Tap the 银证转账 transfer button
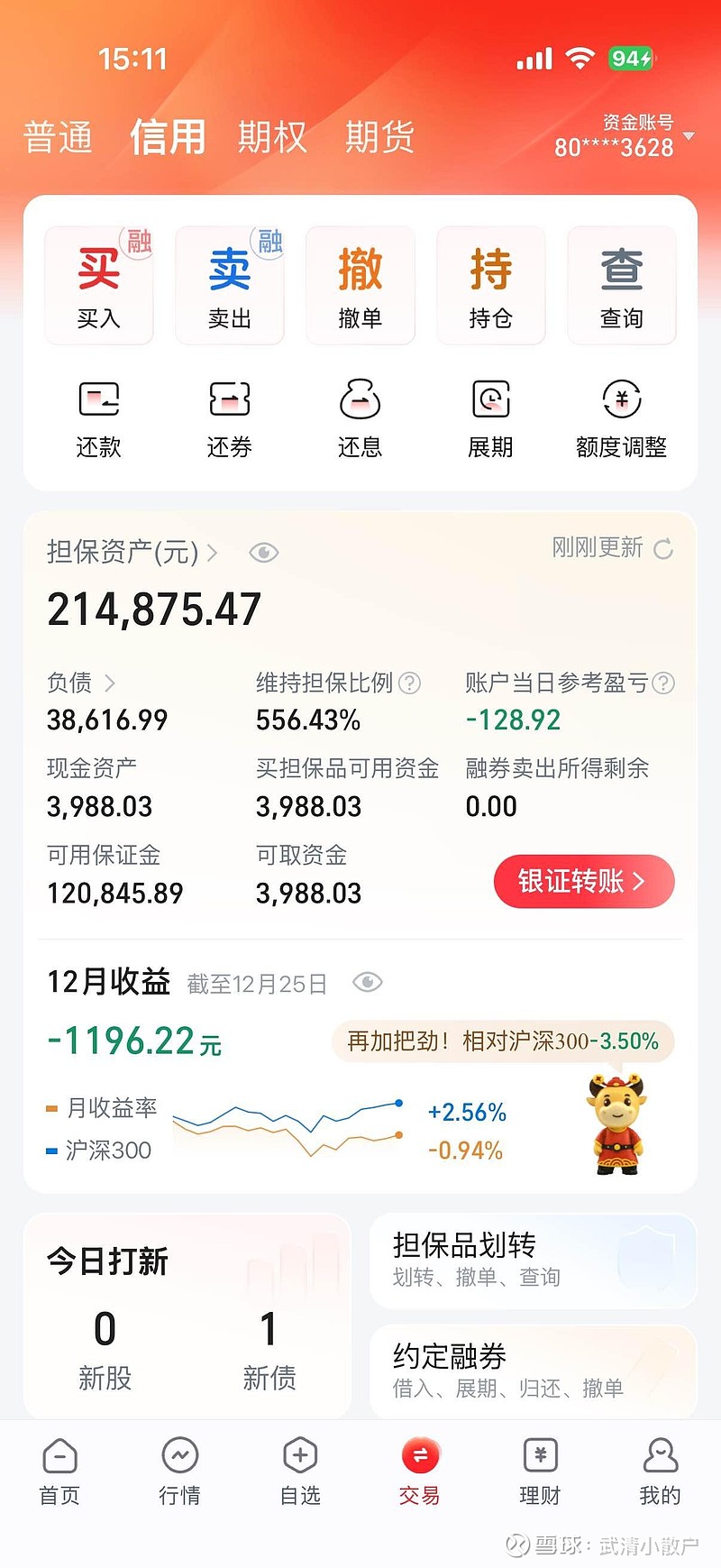Viewport: 721px width, 1568px height. coord(584,882)
